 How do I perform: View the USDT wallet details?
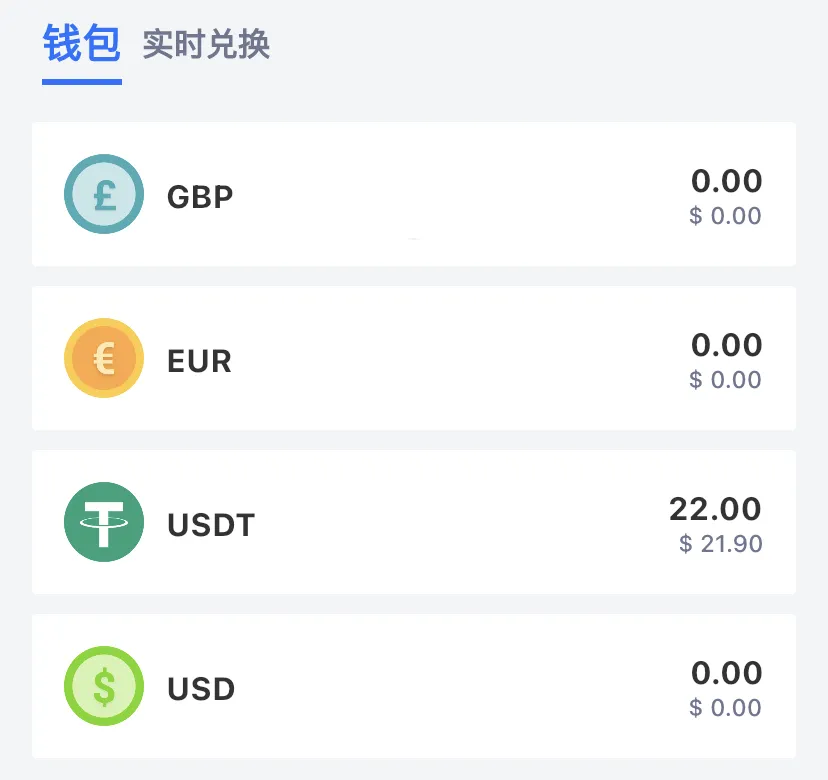(413, 523)
